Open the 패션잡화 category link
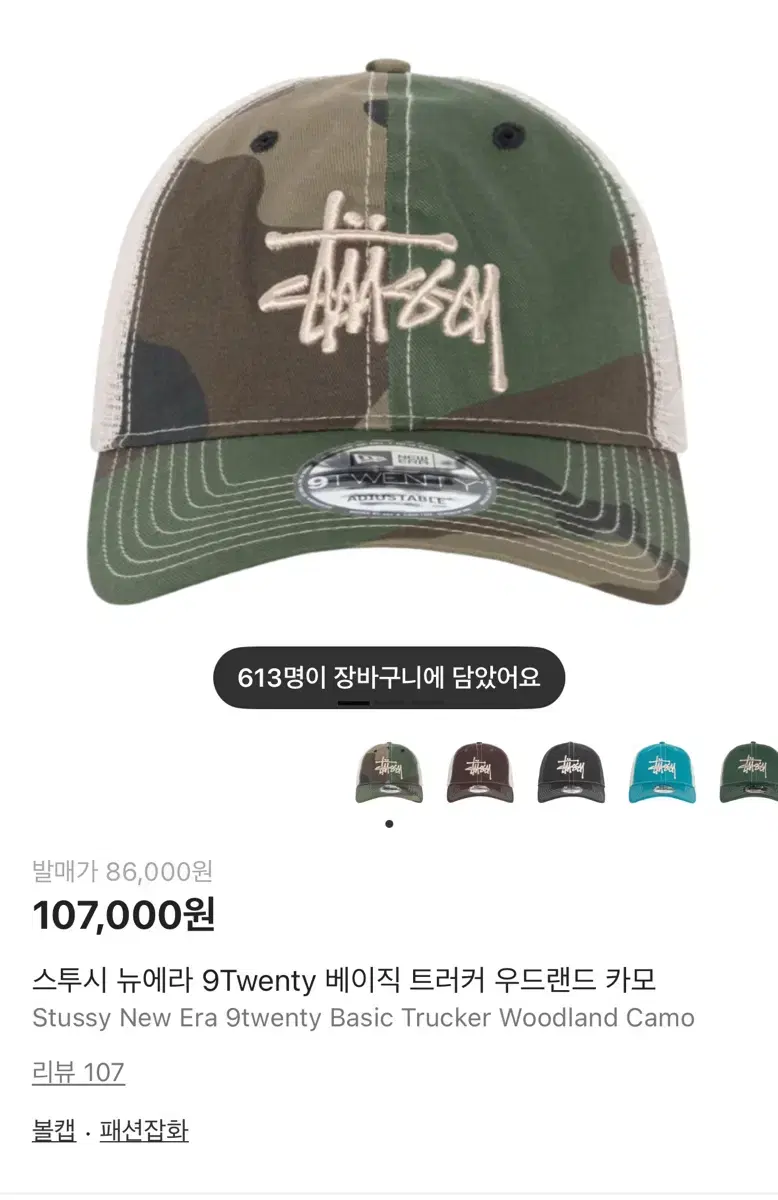 click(144, 1133)
